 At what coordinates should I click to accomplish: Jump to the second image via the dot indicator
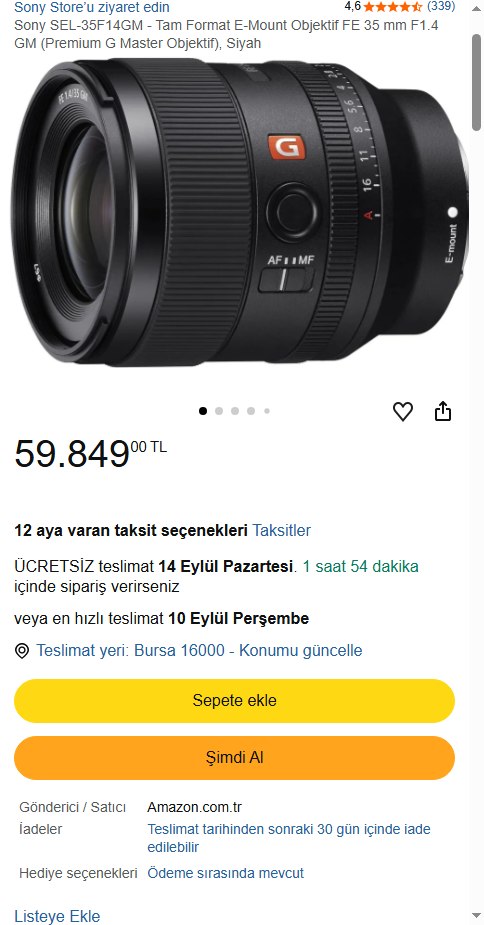tap(219, 411)
